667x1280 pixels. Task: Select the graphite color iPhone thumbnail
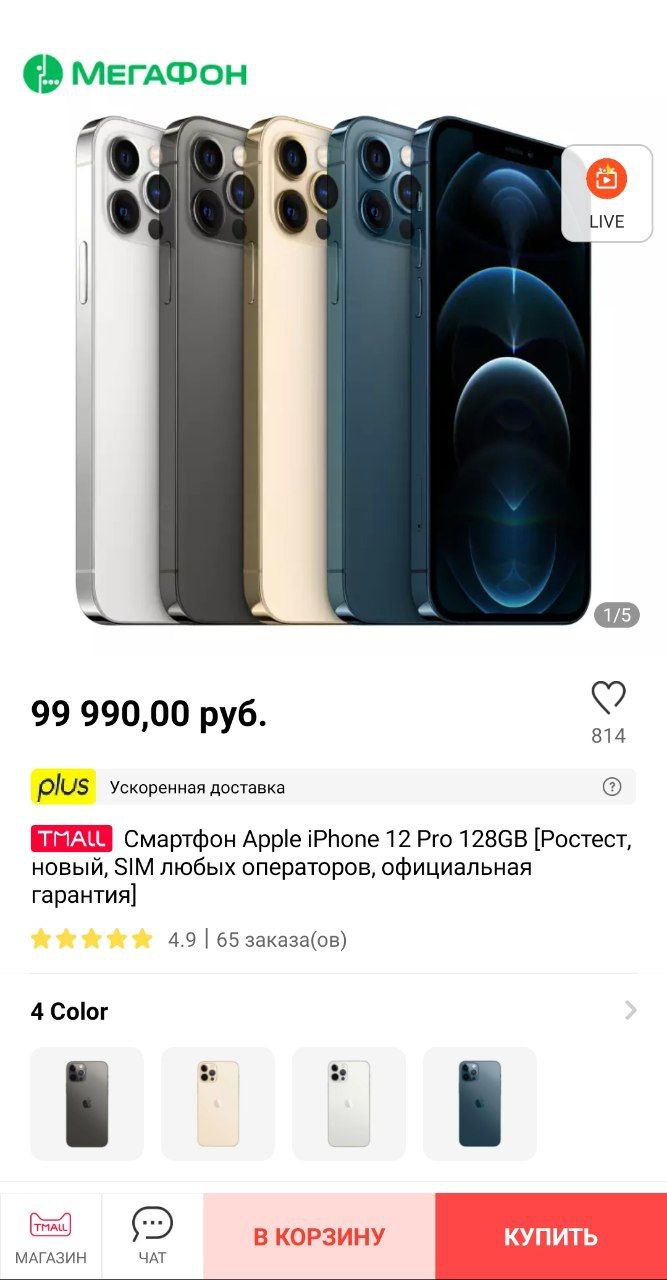(87, 1103)
